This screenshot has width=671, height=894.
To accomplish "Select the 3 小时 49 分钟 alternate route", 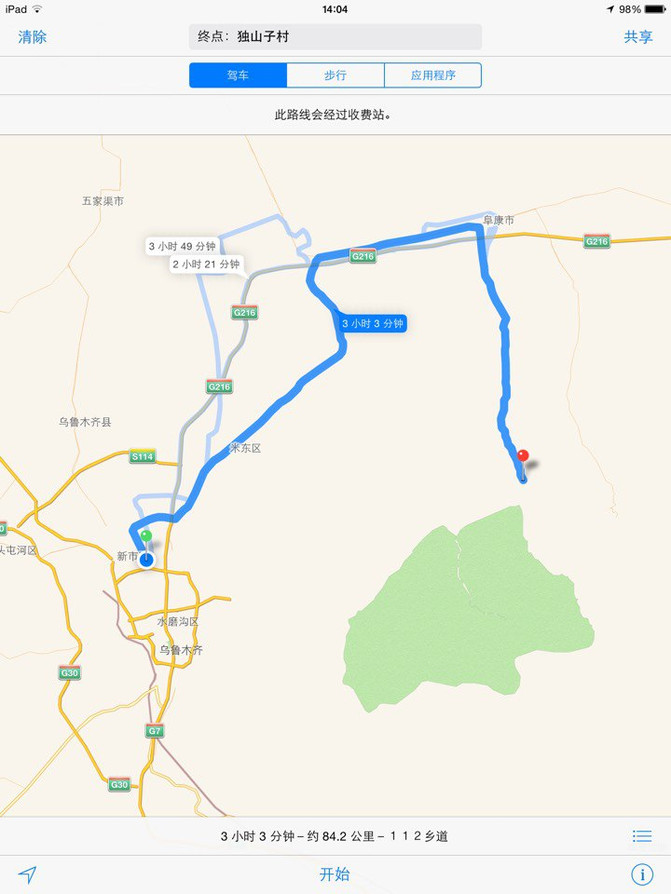I will [182, 246].
